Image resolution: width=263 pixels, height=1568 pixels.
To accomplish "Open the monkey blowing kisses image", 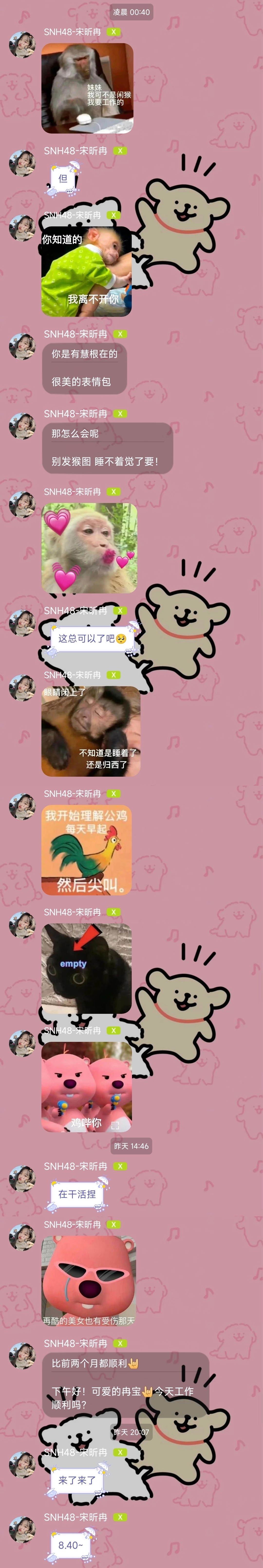I will pyautogui.click(x=89, y=548).
